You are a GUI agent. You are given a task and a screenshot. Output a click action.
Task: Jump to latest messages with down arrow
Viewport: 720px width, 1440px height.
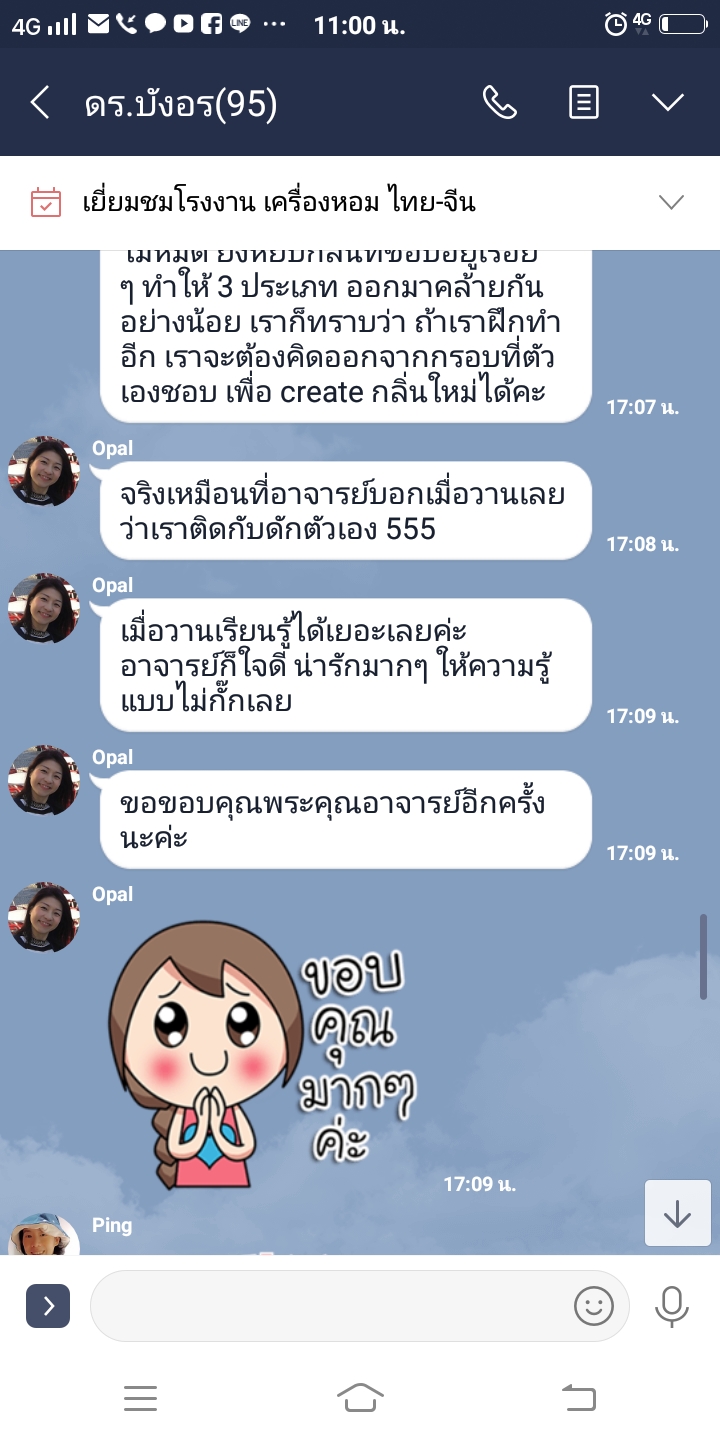pyautogui.click(x=677, y=1213)
